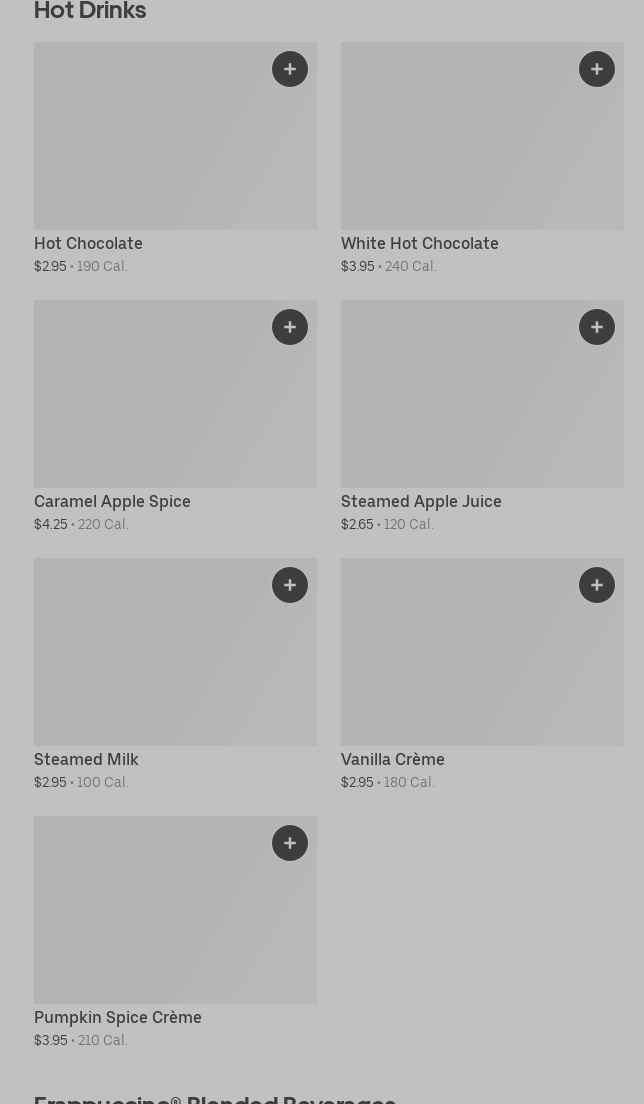View Steamed Apple Juice details
The image size is (644, 1104).
tap(482, 416)
